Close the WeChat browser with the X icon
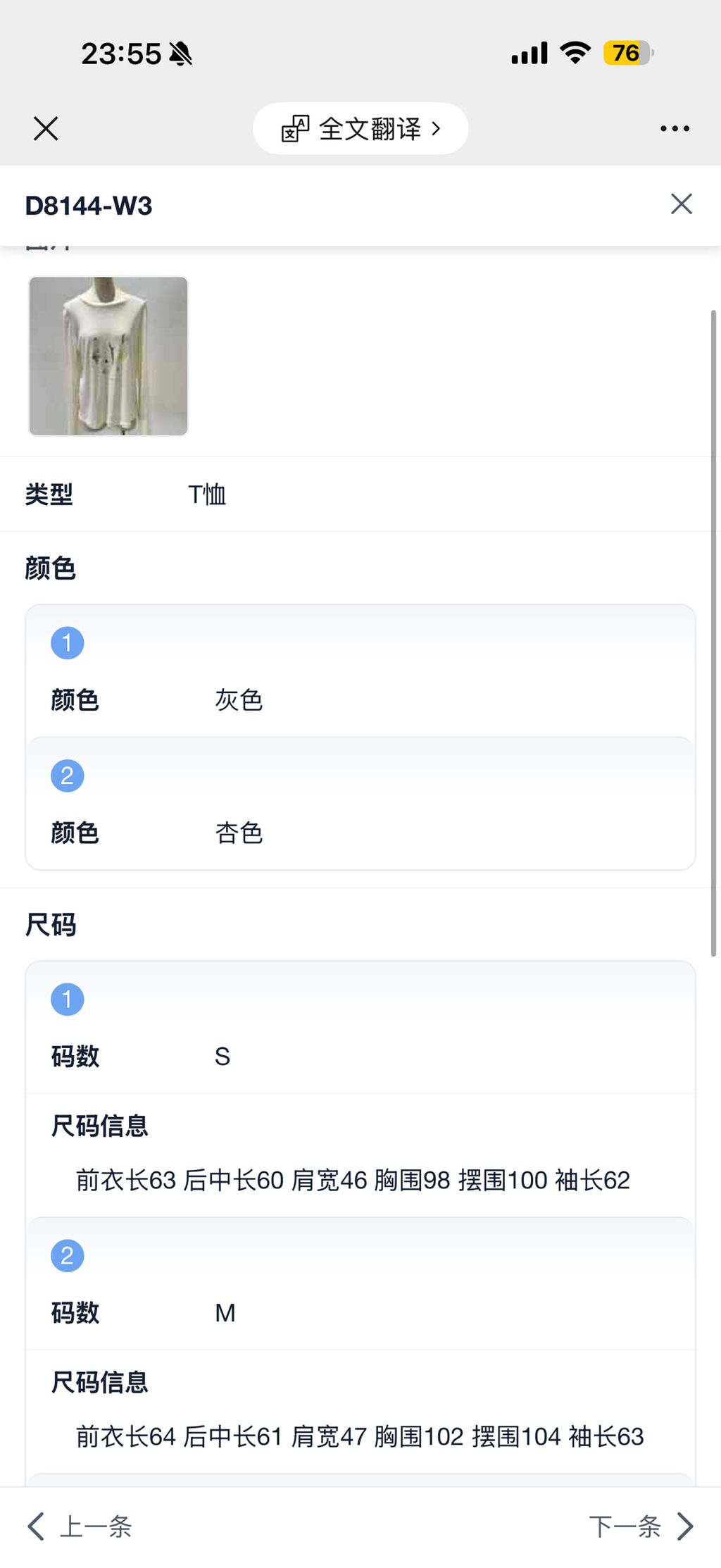 click(x=45, y=128)
